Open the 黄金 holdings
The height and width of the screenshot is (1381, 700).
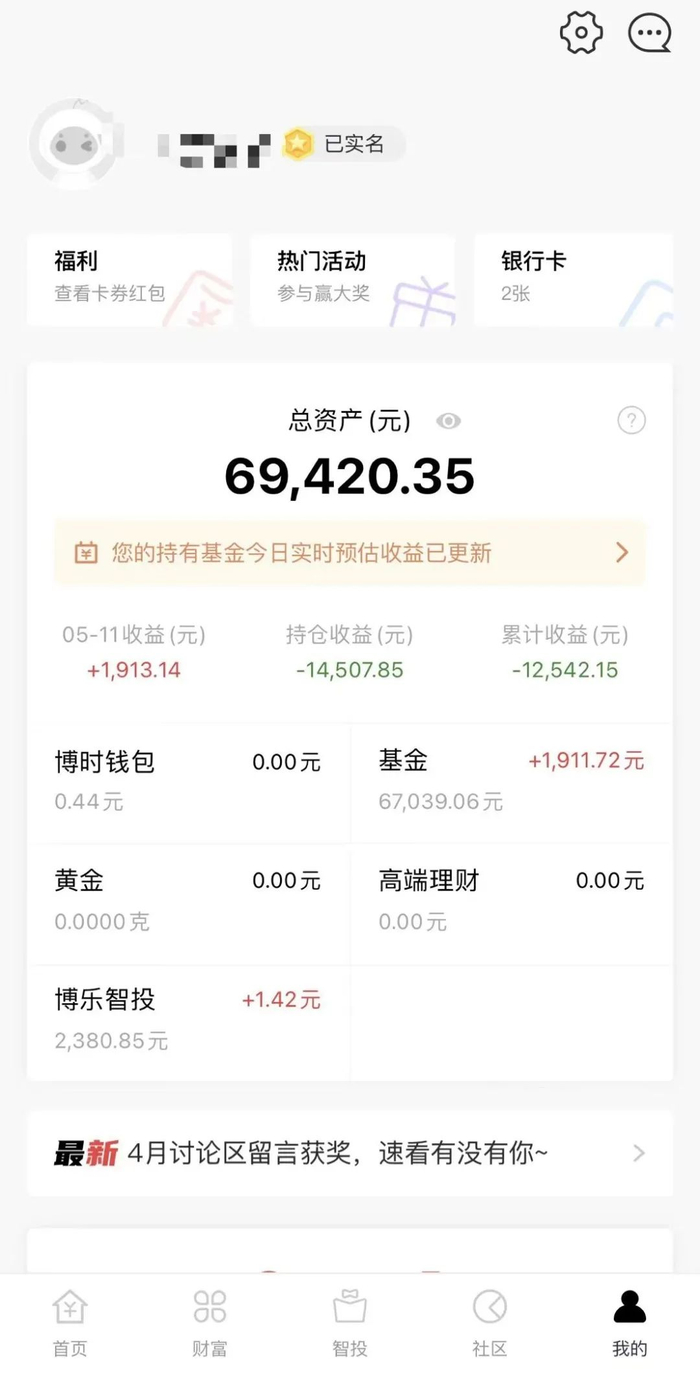(x=188, y=901)
